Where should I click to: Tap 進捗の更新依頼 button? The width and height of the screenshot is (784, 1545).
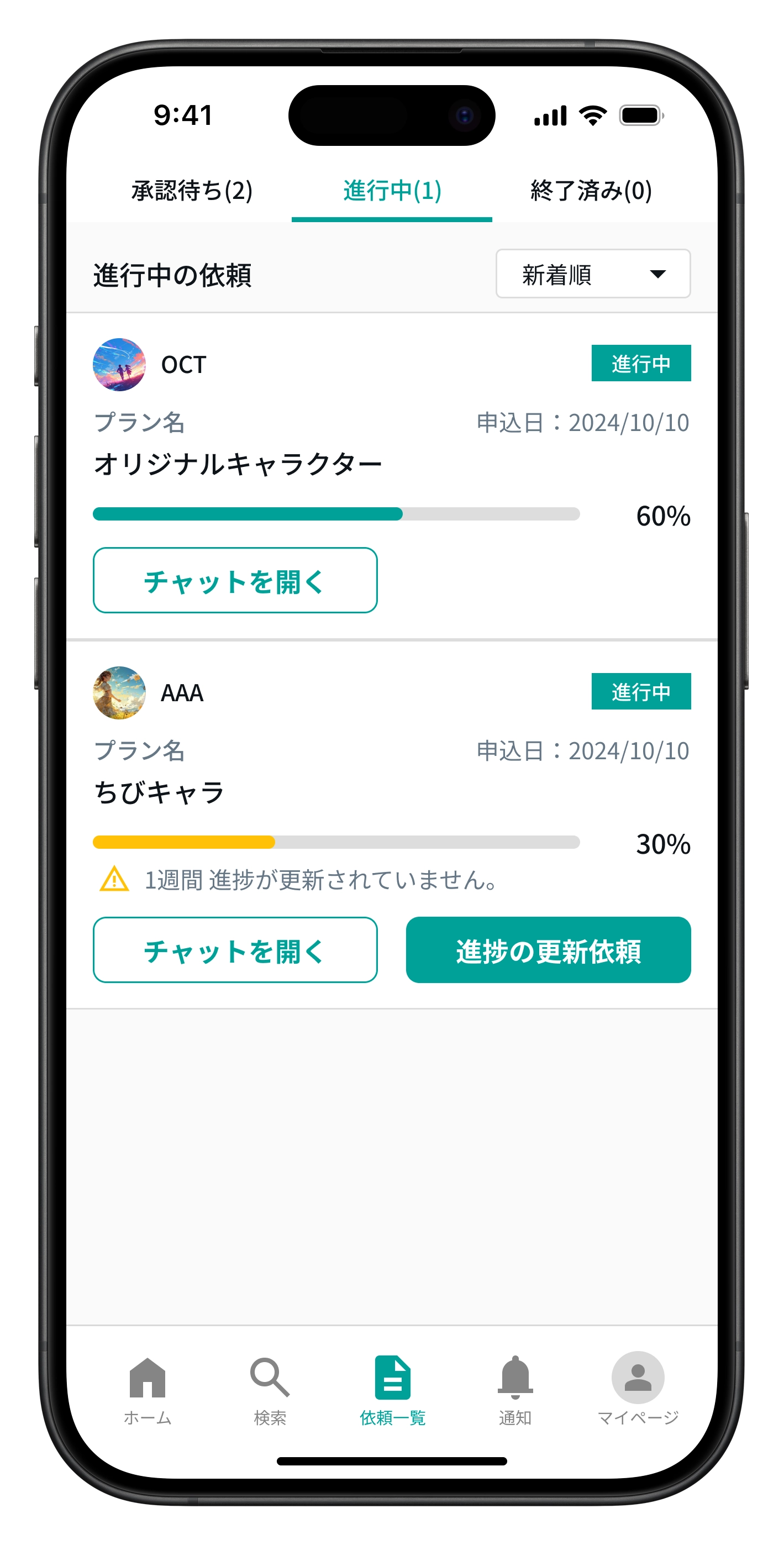[x=548, y=950]
